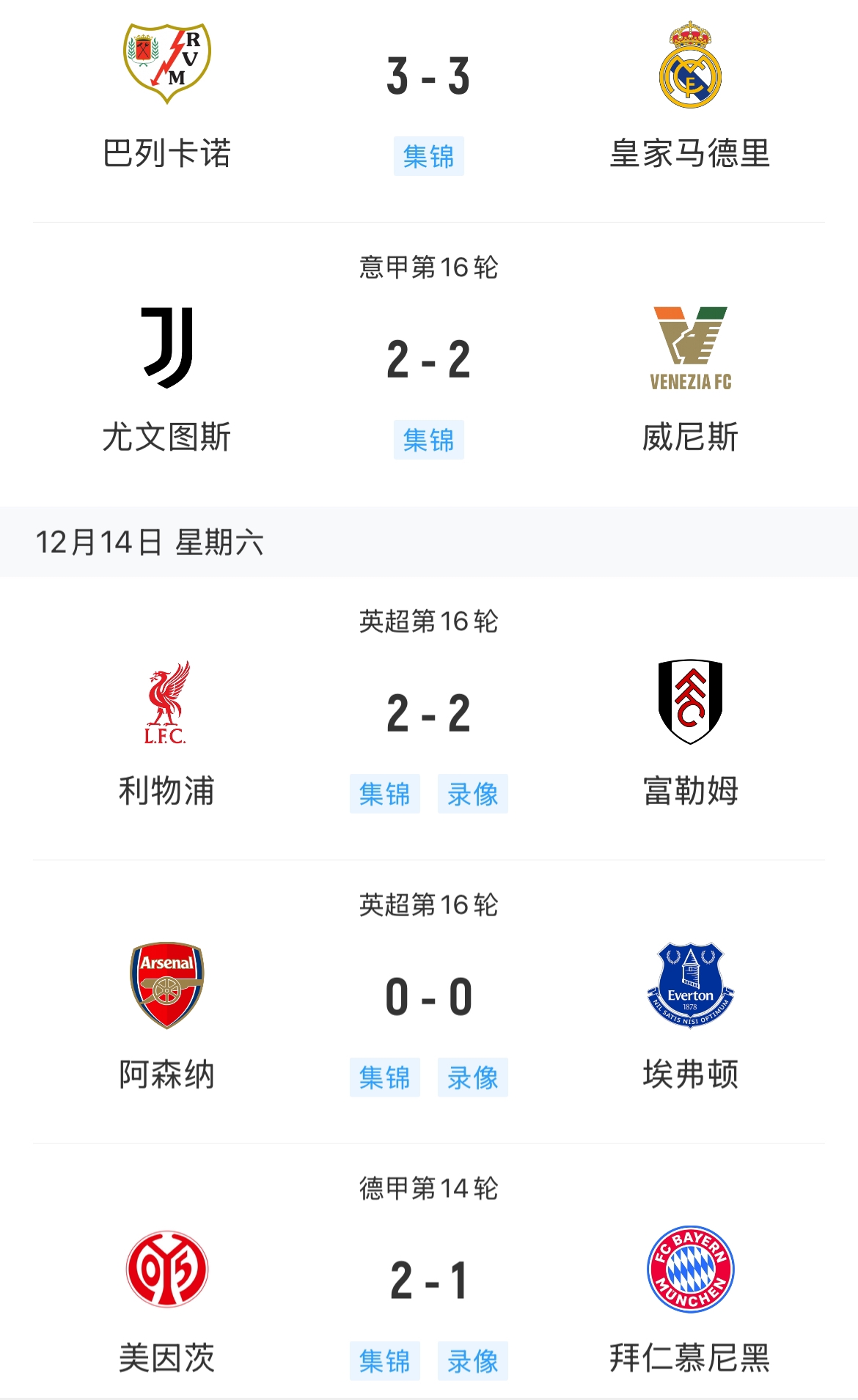Viewport: 858px width, 1400px height.
Task: Open full replay of Liverpool vs Fulham
Action: click(x=472, y=794)
